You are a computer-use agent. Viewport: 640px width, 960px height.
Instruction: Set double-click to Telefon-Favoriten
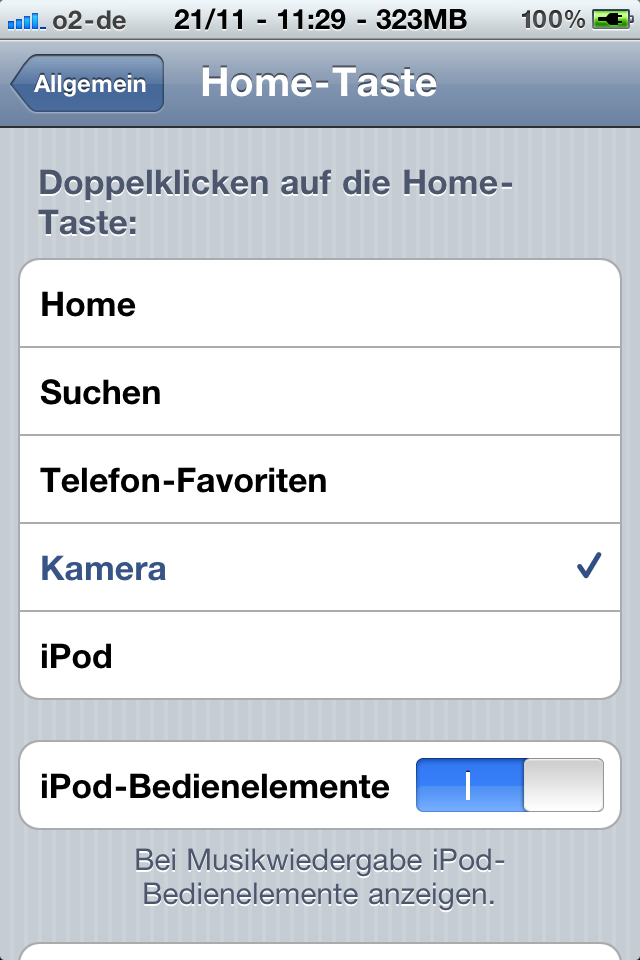point(320,480)
